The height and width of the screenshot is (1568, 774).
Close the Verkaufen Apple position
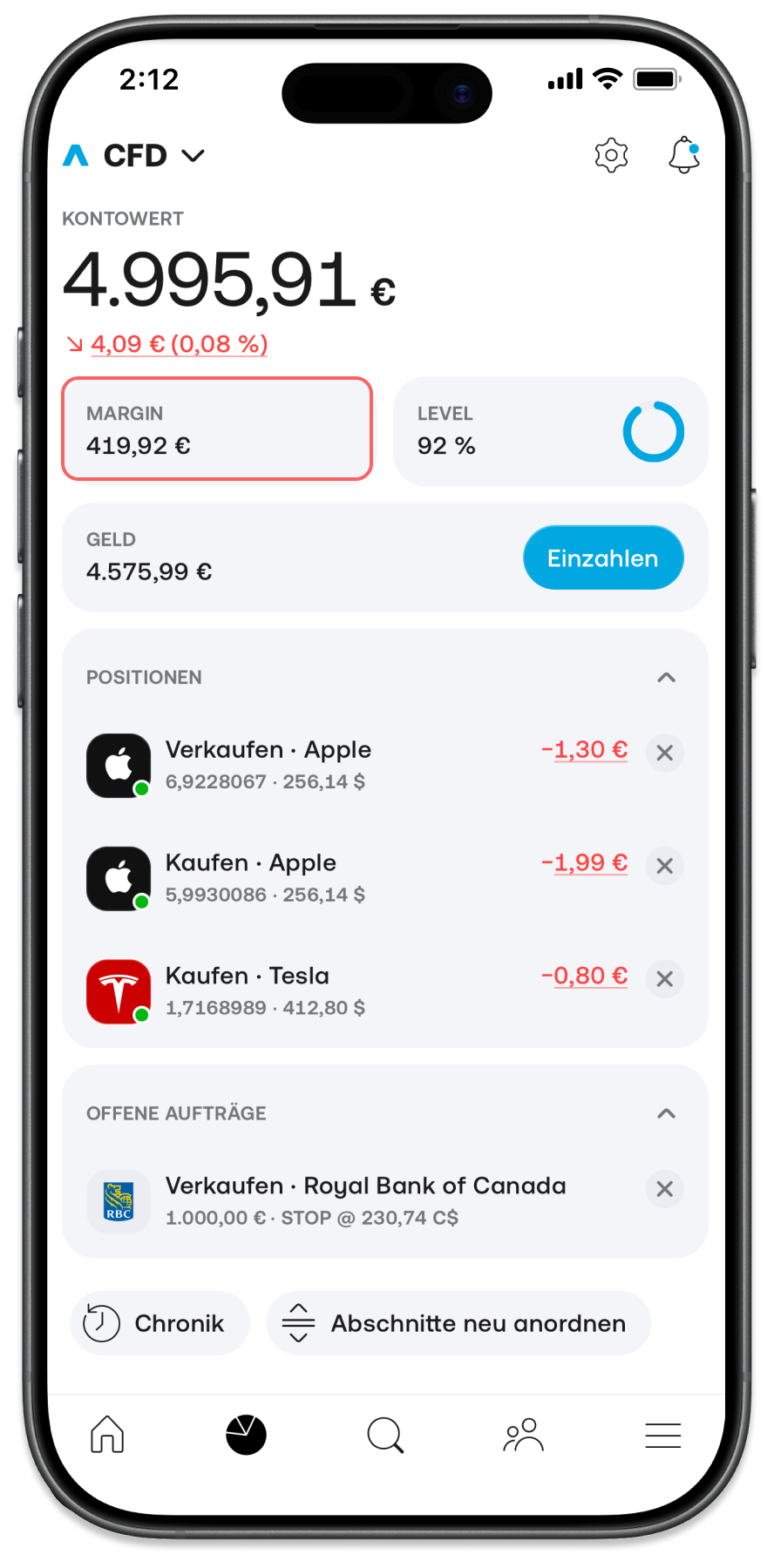coord(664,754)
